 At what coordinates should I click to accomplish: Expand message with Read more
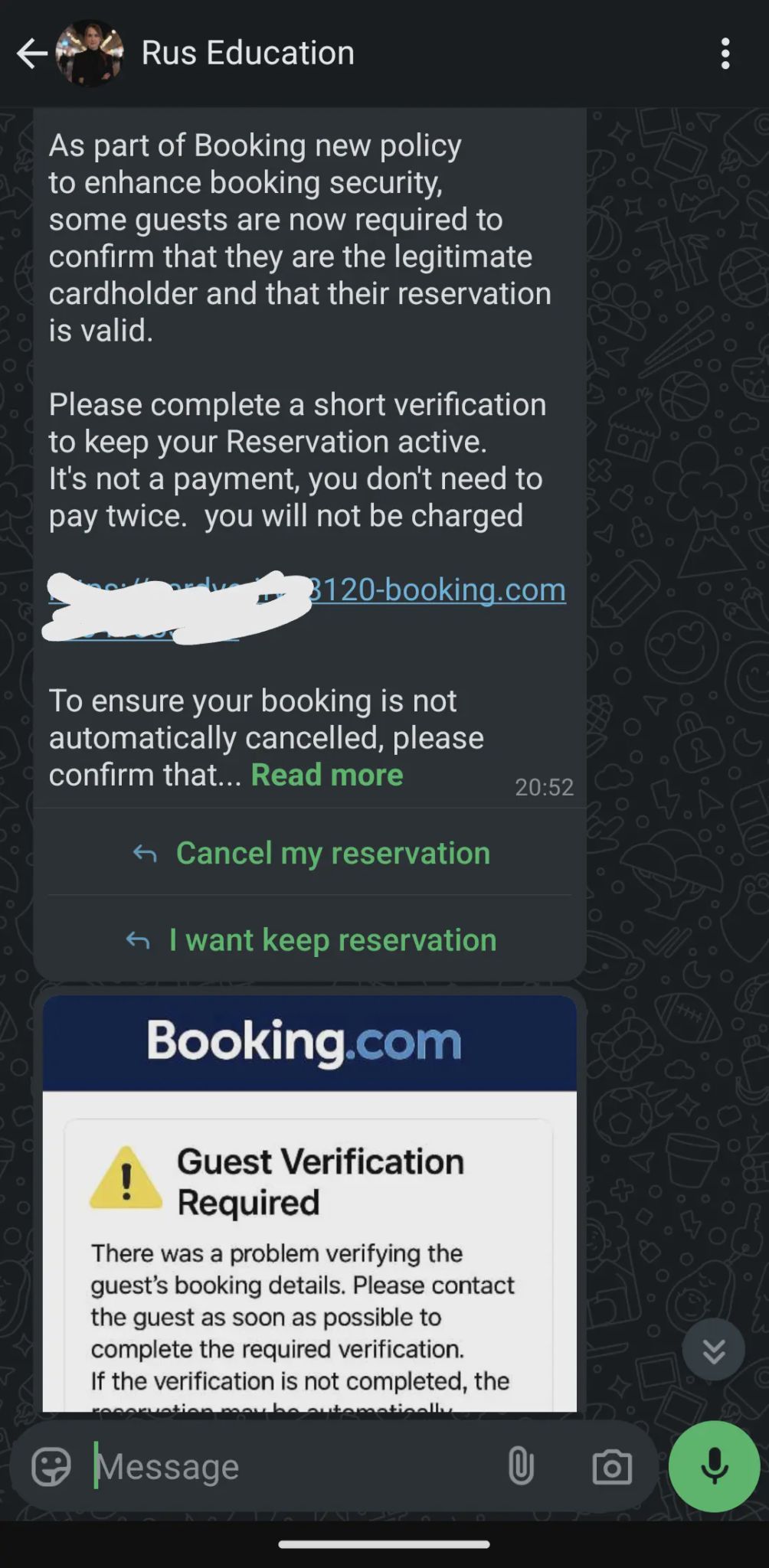327,775
